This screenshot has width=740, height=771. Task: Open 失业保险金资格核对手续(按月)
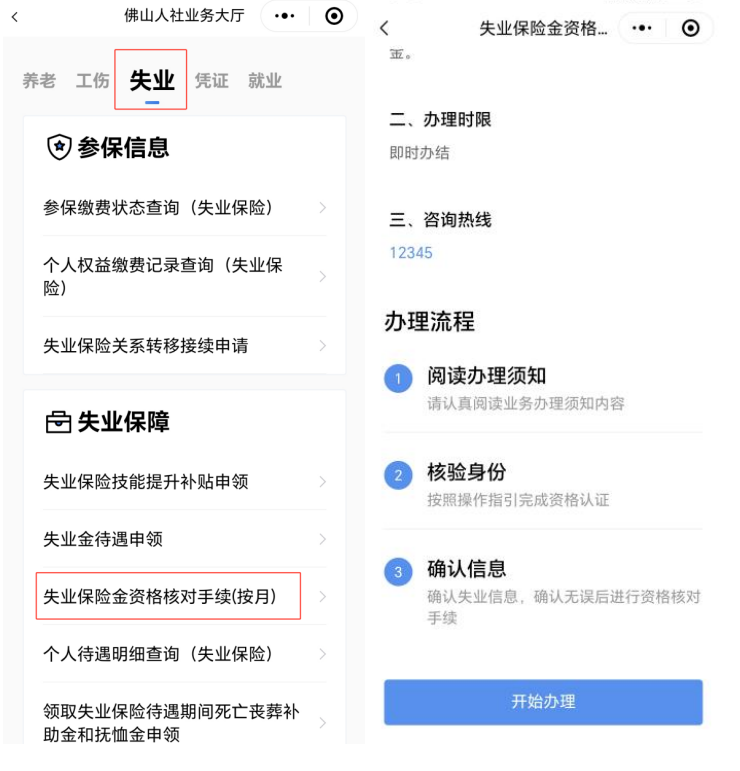click(x=168, y=597)
